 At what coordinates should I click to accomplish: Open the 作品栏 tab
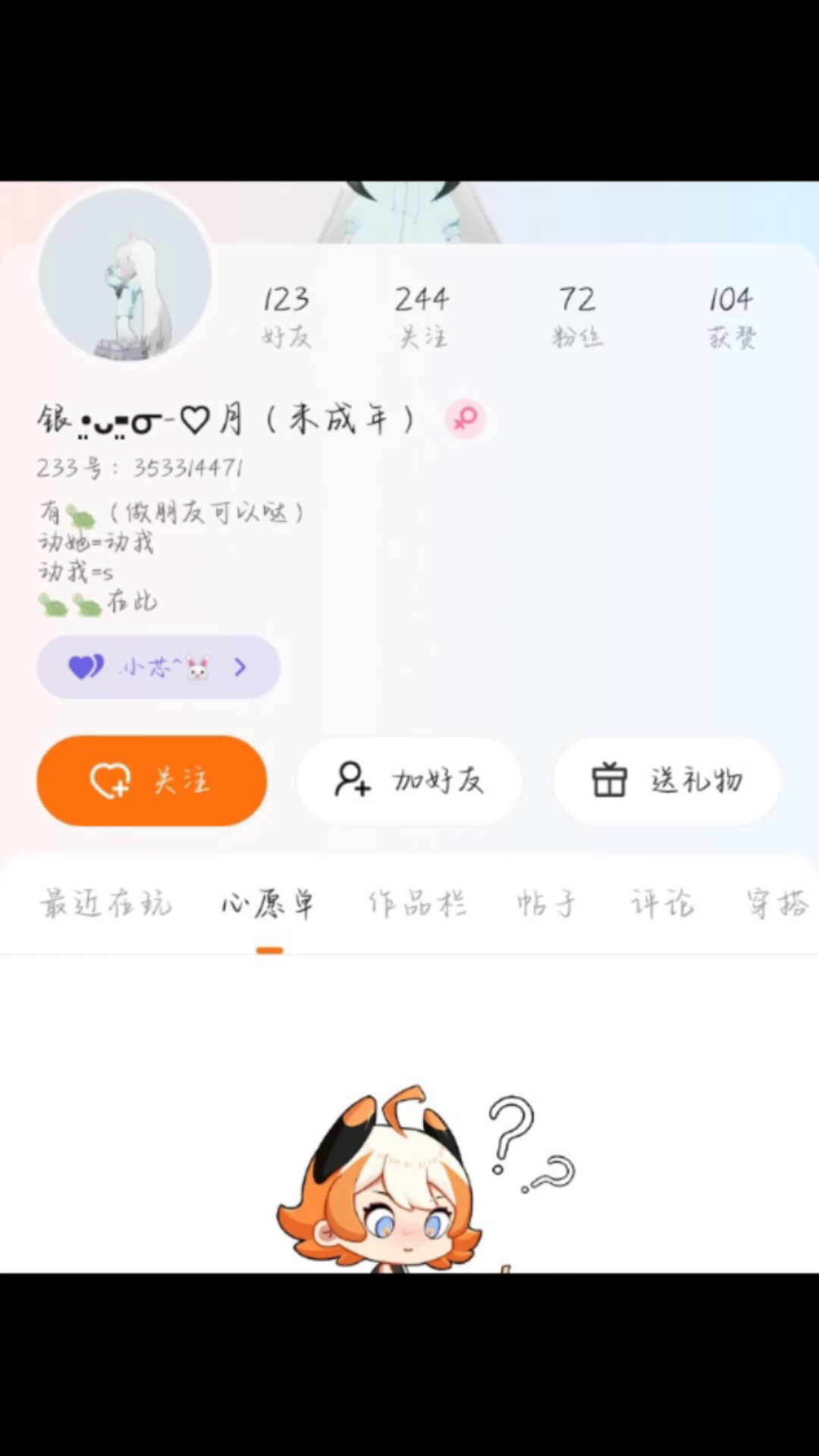pyautogui.click(x=417, y=904)
